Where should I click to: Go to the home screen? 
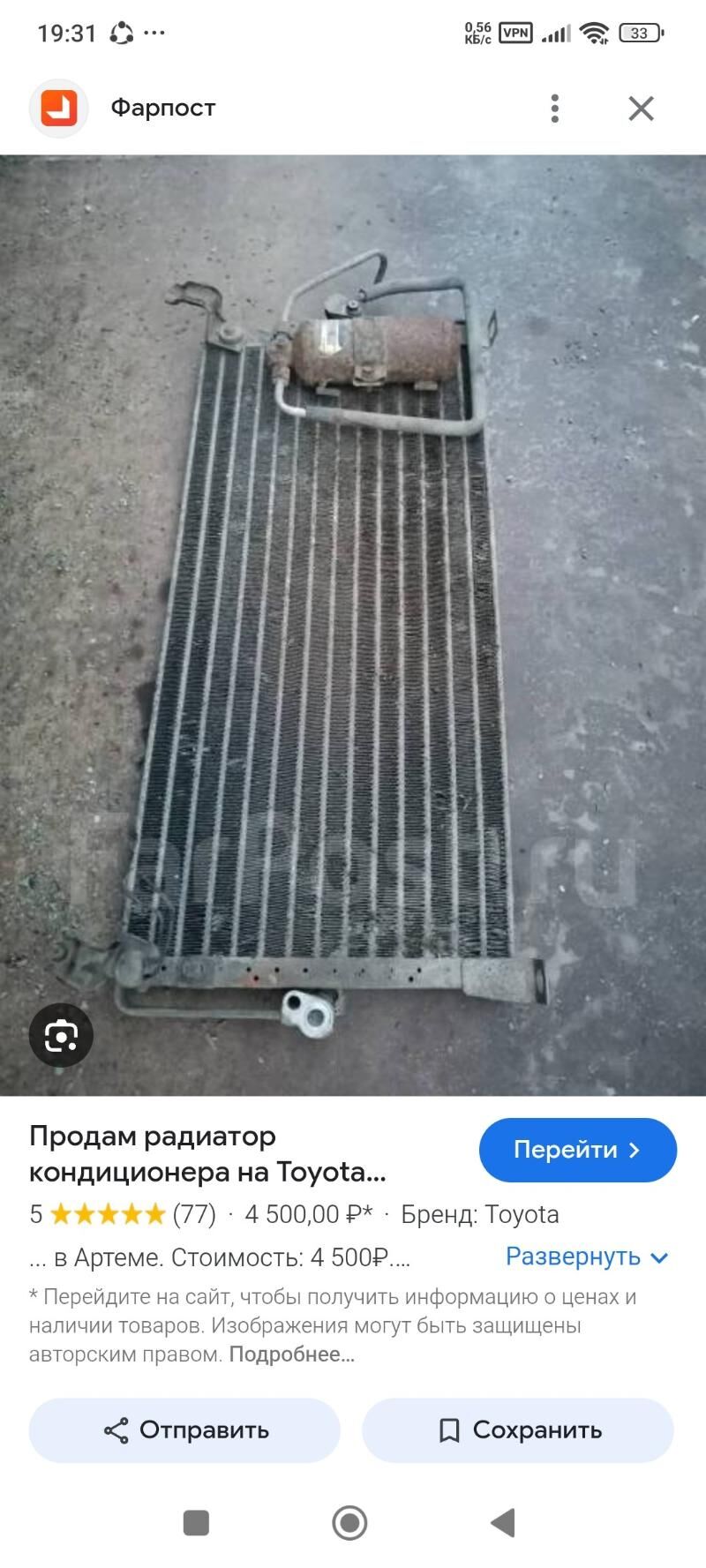coord(349,1523)
